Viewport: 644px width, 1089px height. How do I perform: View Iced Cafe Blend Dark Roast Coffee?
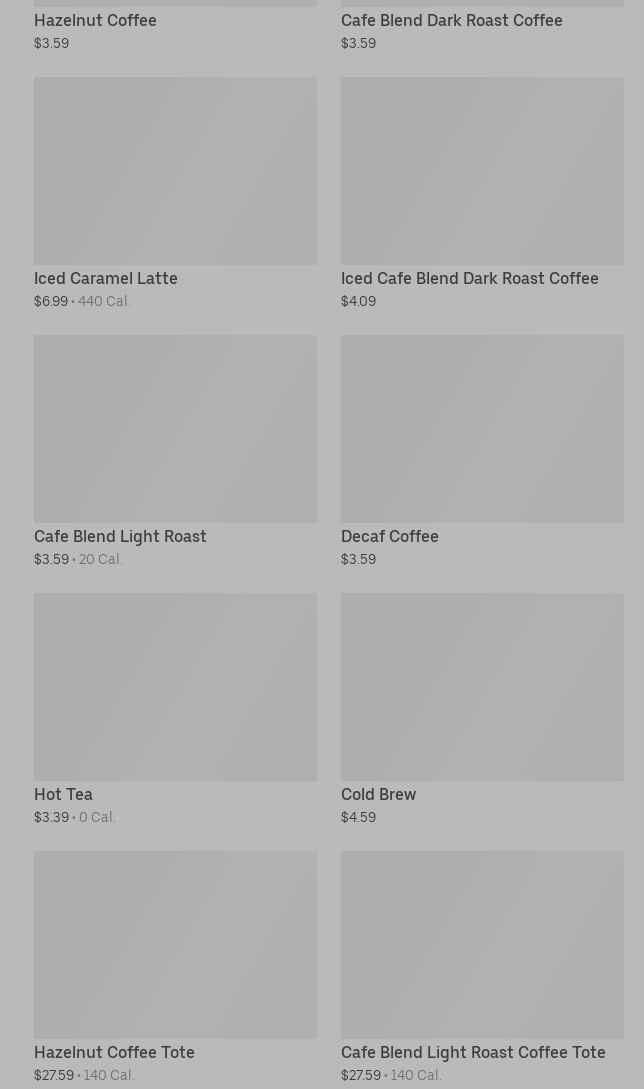482,193
